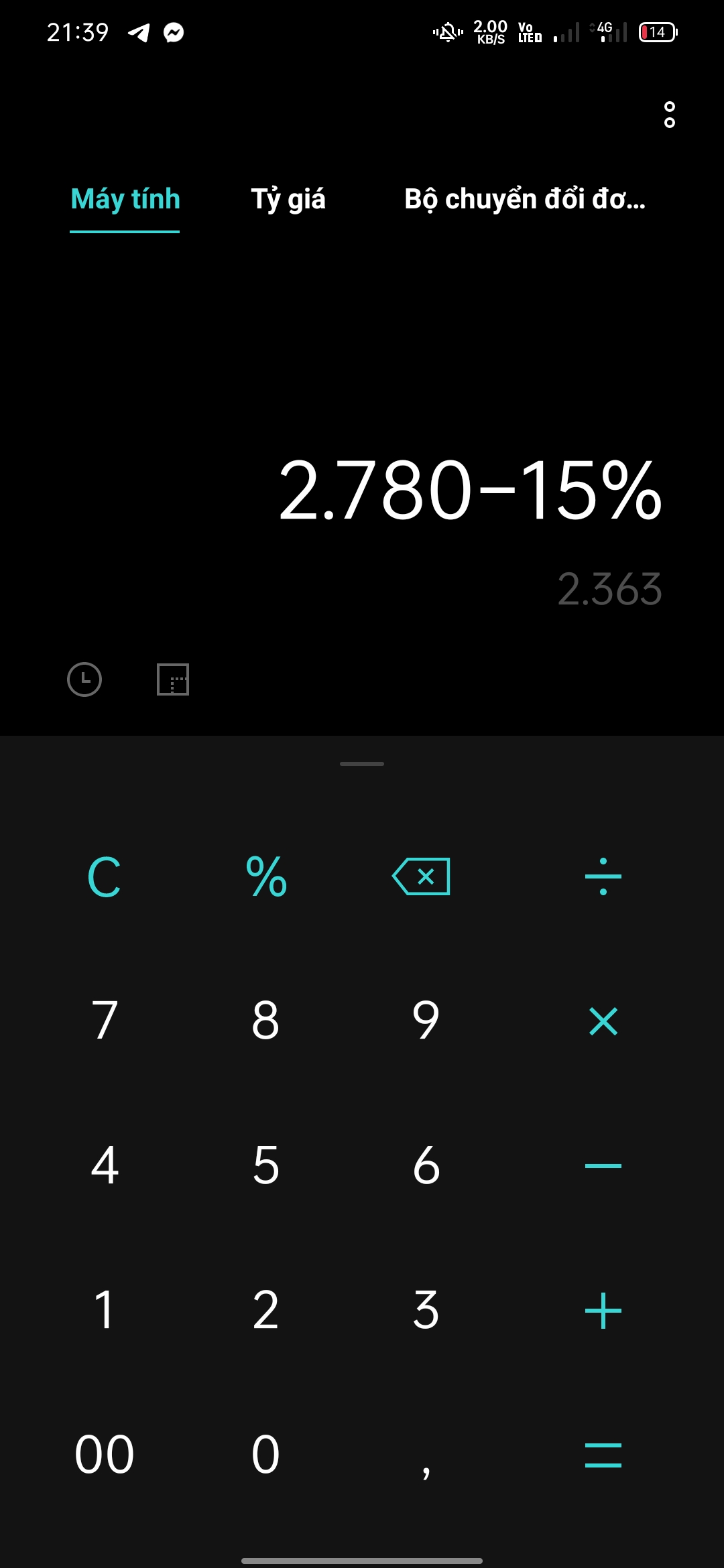Screen dimensions: 724x1568
Task: Open the overflow menu
Action: click(669, 115)
